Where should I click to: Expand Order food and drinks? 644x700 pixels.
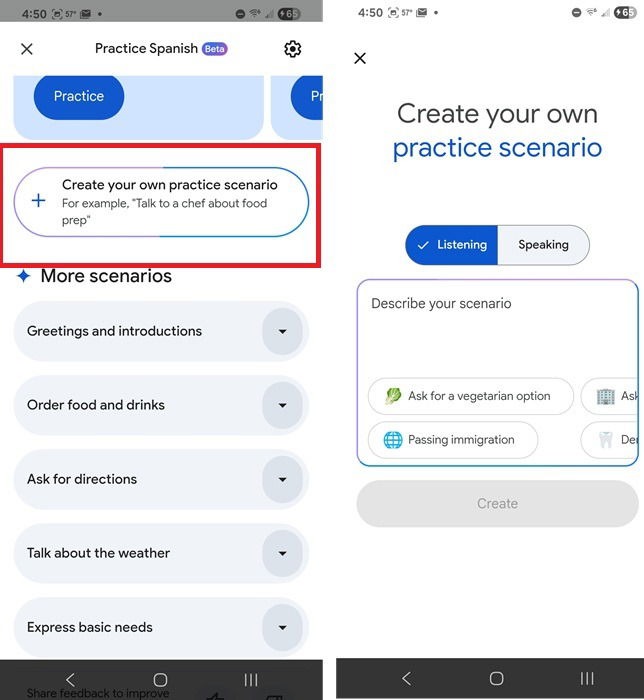click(x=282, y=406)
